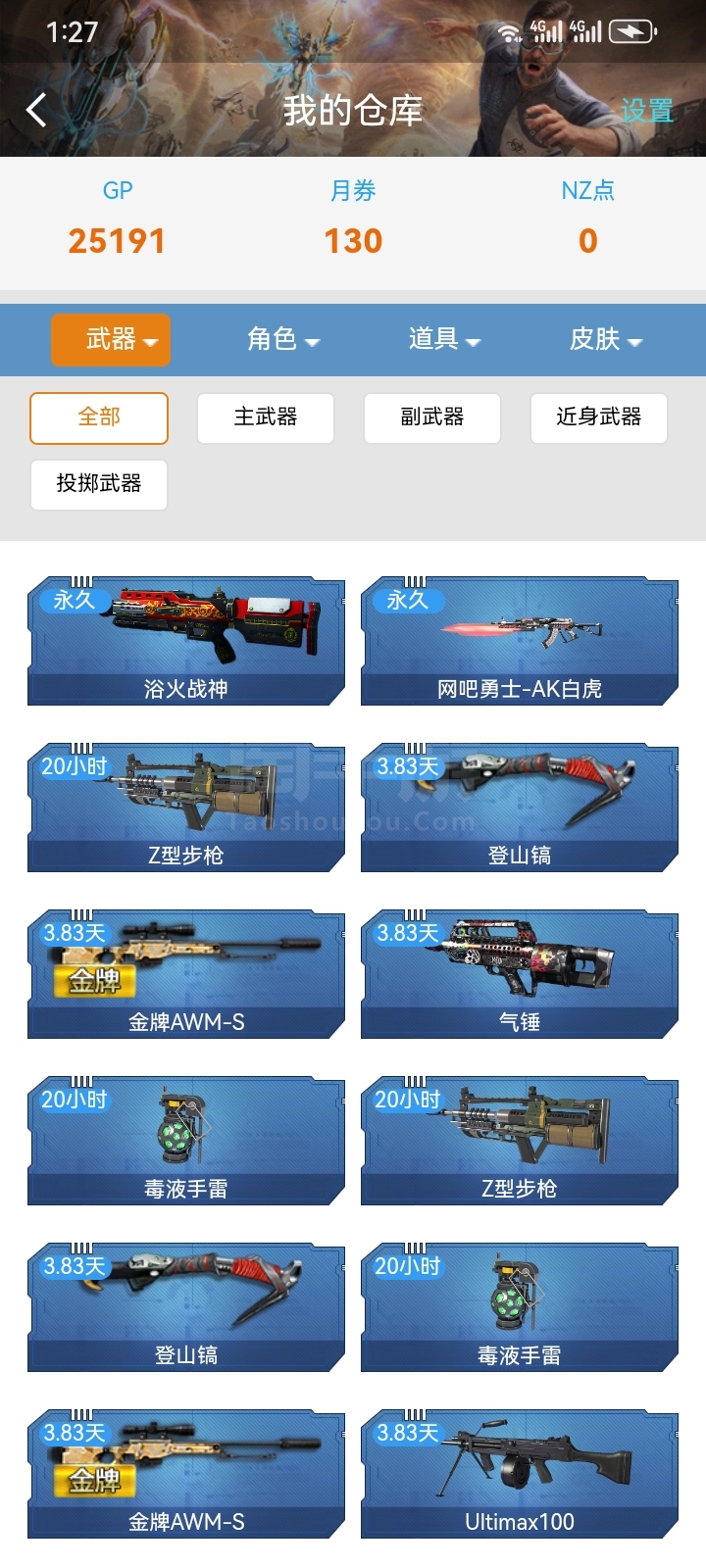The image size is (706, 1568).
Task: Filter by 副武器
Action: 432,418
